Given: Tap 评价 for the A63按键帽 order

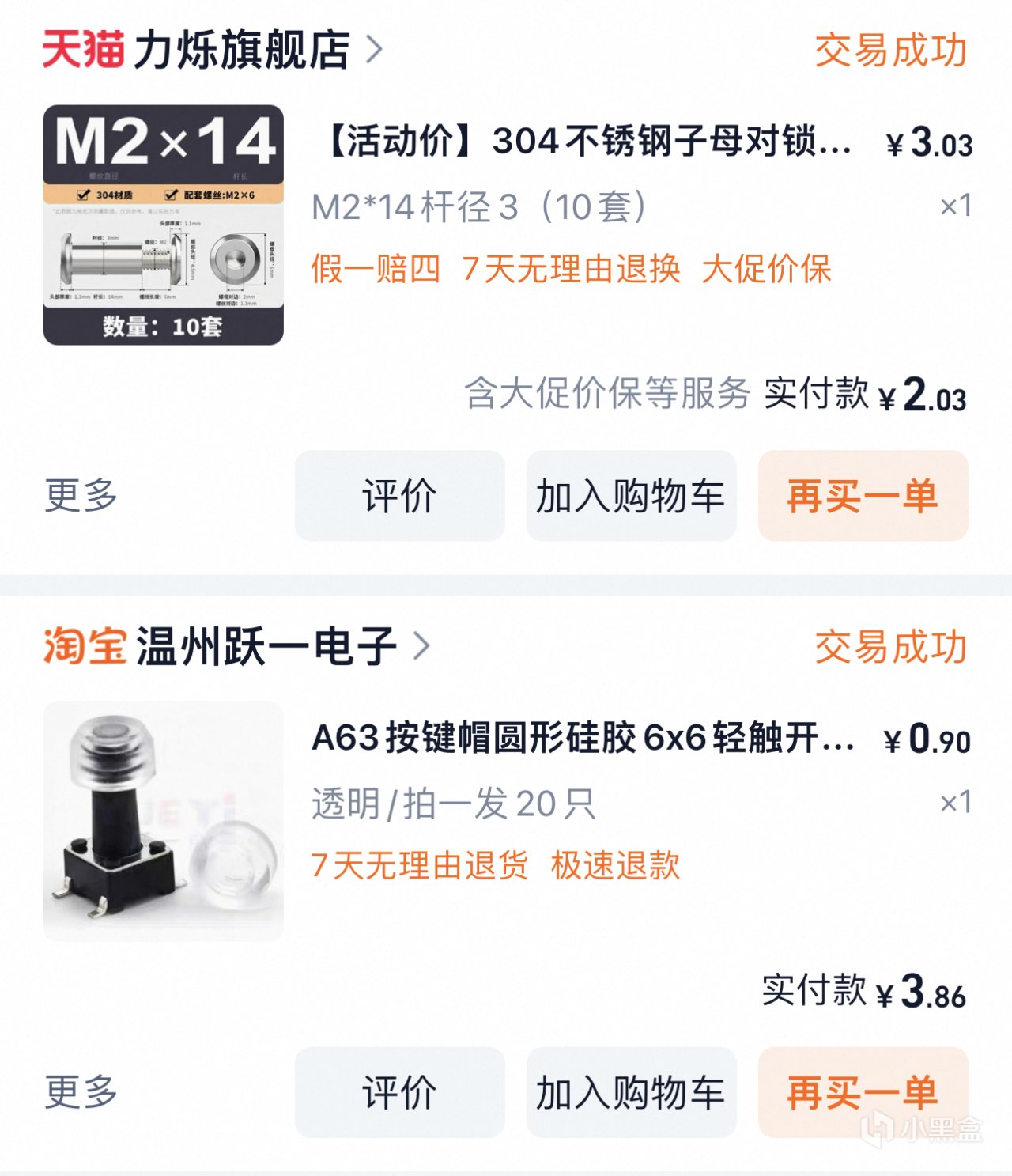Looking at the screenshot, I should point(399,1092).
